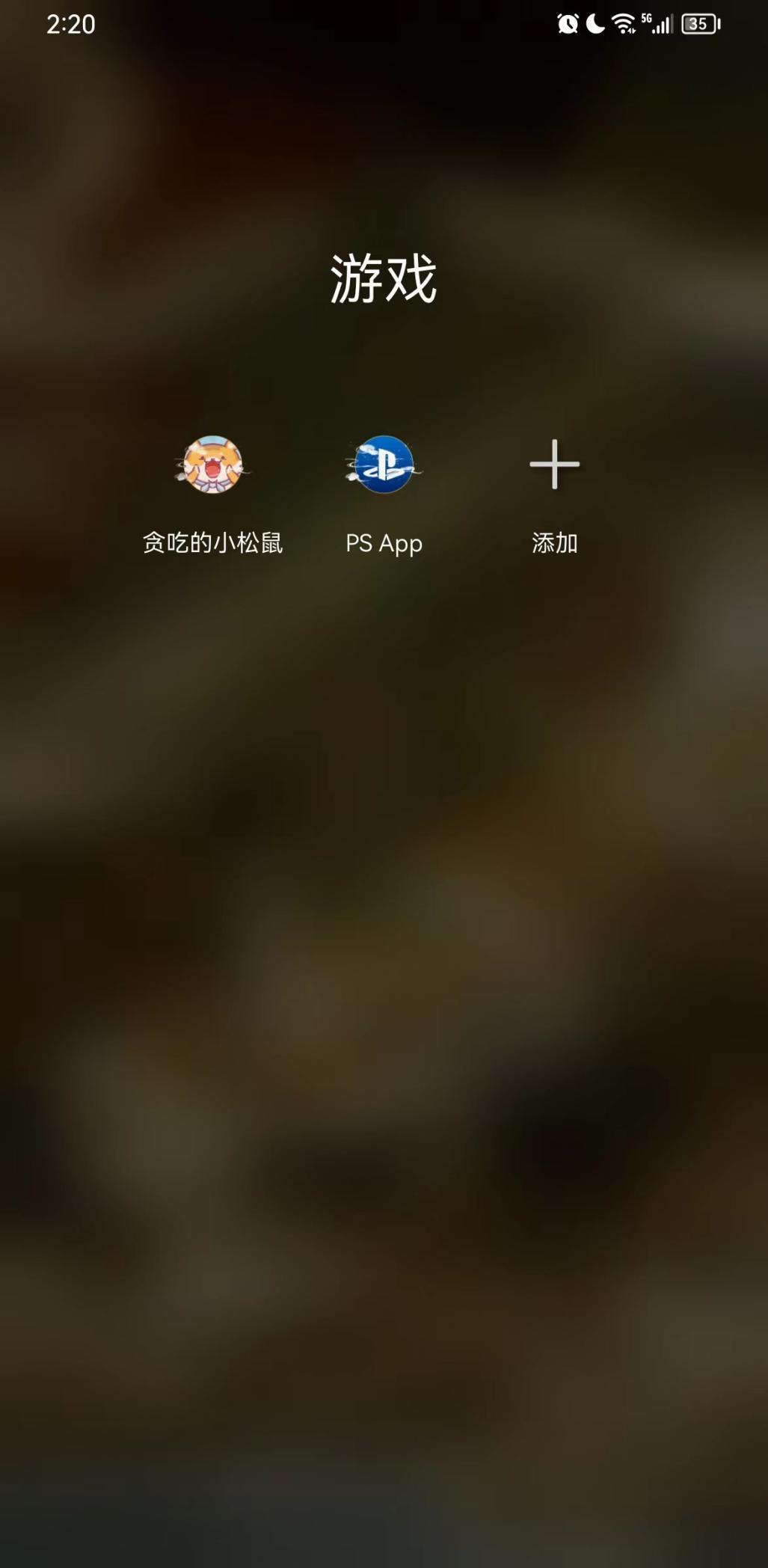
Task: Toggle do-not-disturb via the crescent moon indicator
Action: point(594,25)
